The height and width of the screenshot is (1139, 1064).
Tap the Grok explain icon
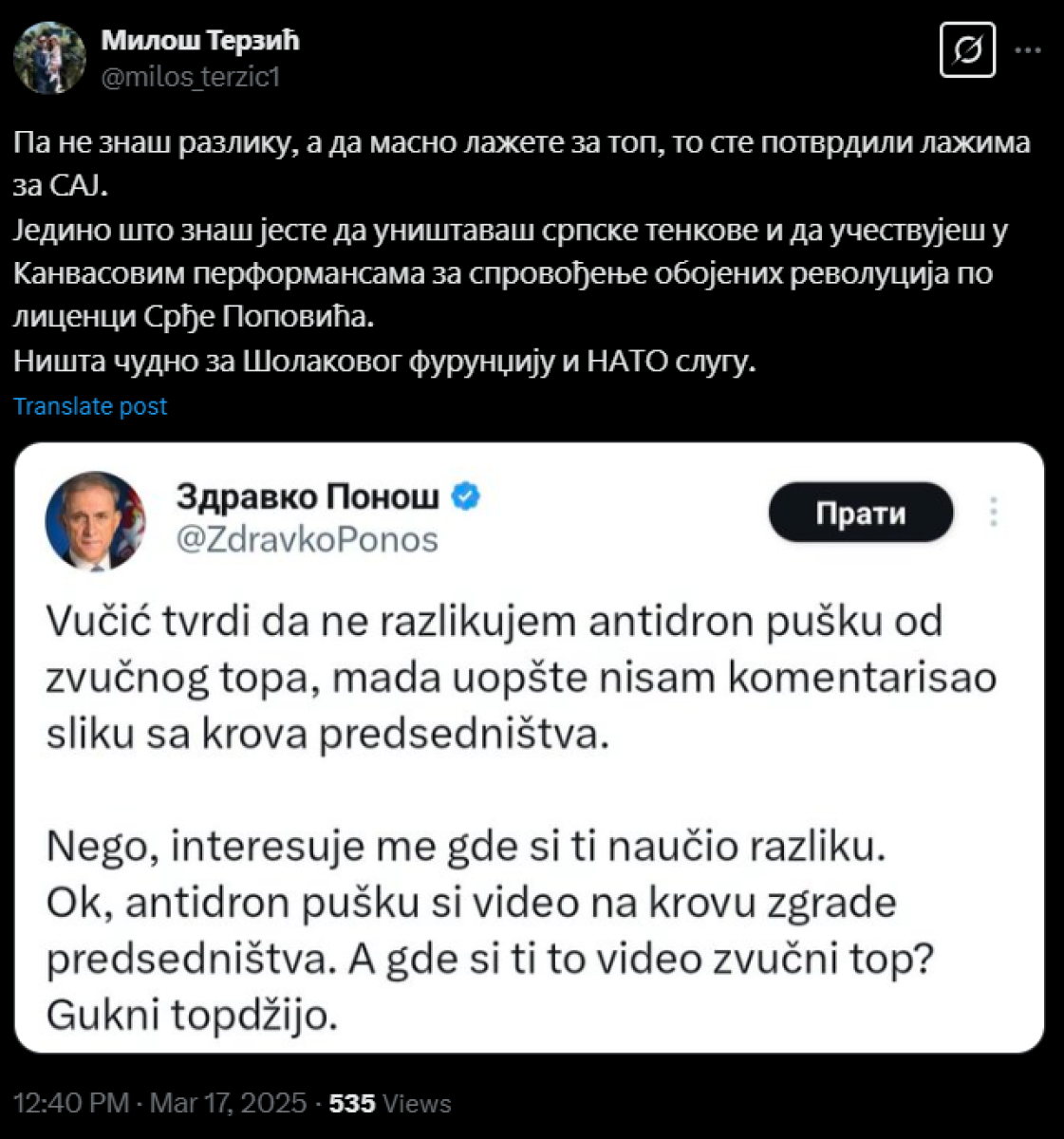tap(966, 49)
